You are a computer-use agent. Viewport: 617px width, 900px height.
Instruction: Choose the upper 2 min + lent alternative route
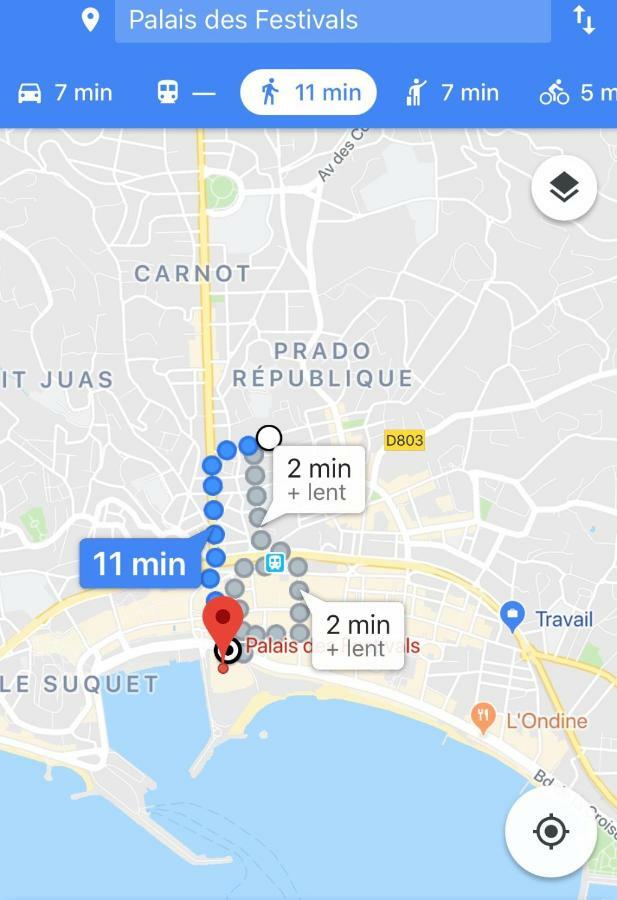[x=317, y=479]
